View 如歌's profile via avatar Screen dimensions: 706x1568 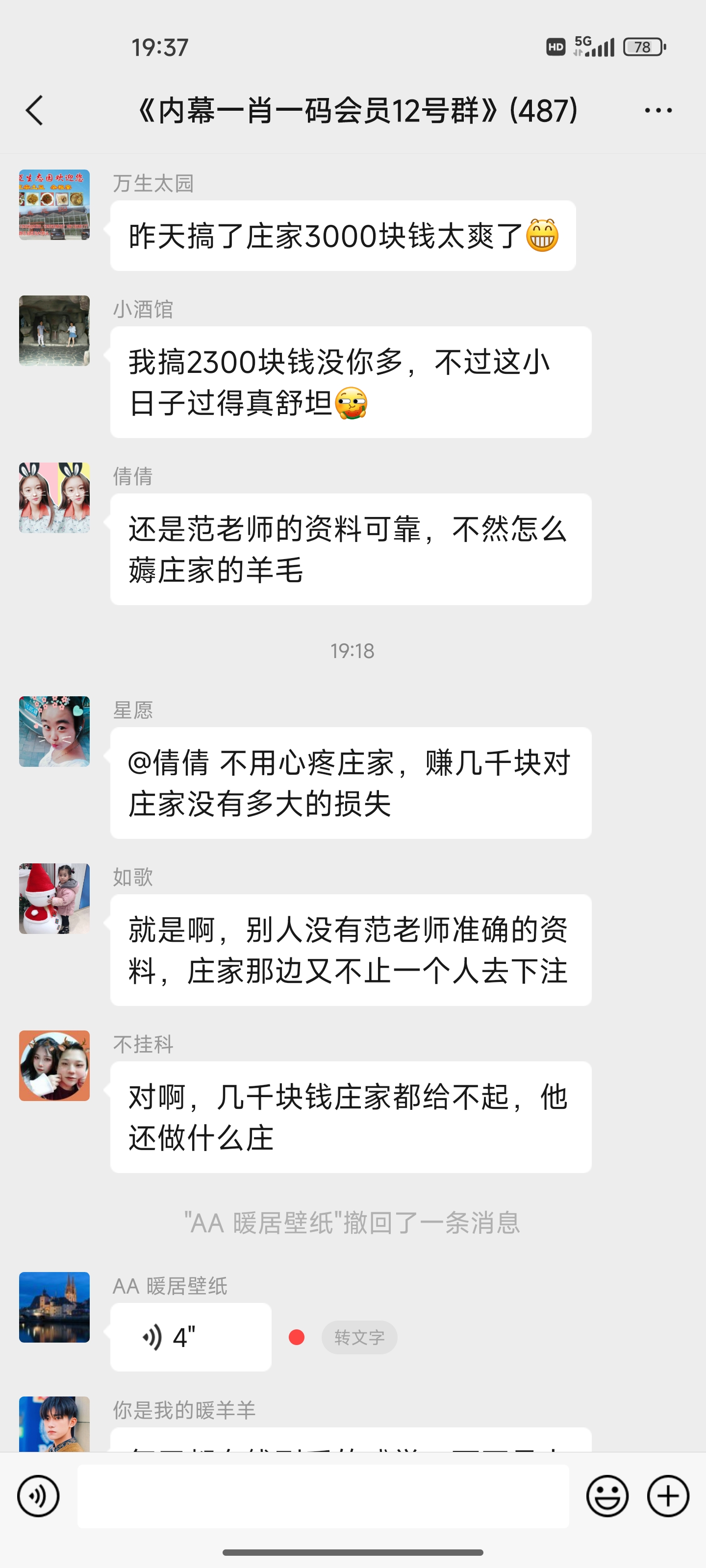click(x=54, y=899)
